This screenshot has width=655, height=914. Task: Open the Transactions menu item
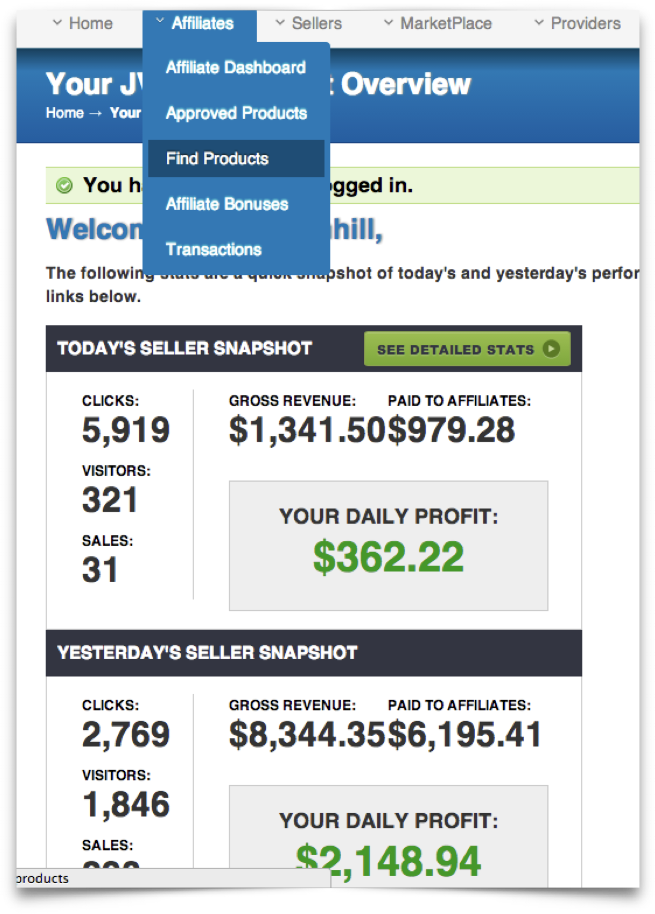tap(214, 249)
